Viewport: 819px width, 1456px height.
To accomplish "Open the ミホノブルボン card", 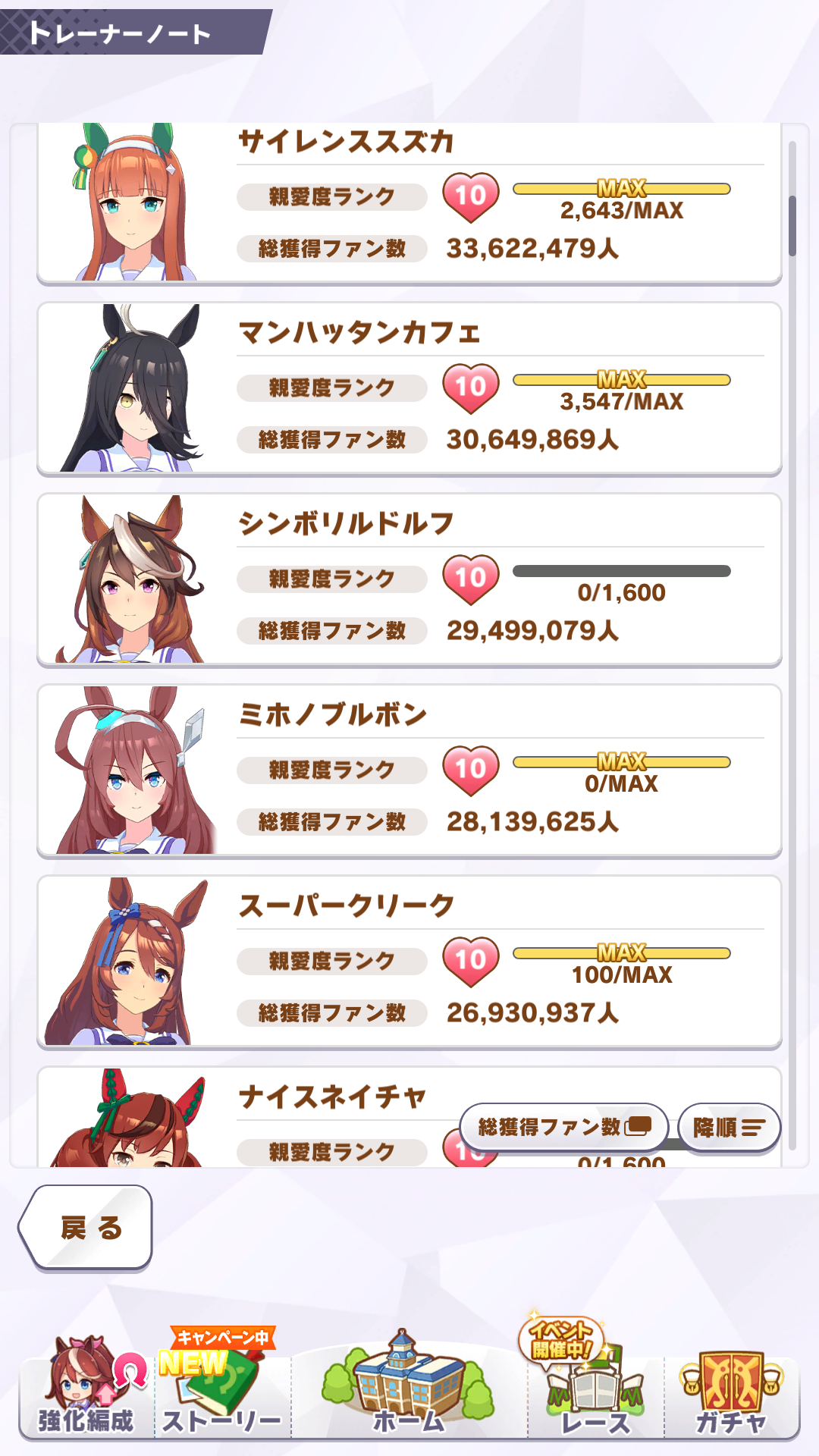I will (409, 770).
